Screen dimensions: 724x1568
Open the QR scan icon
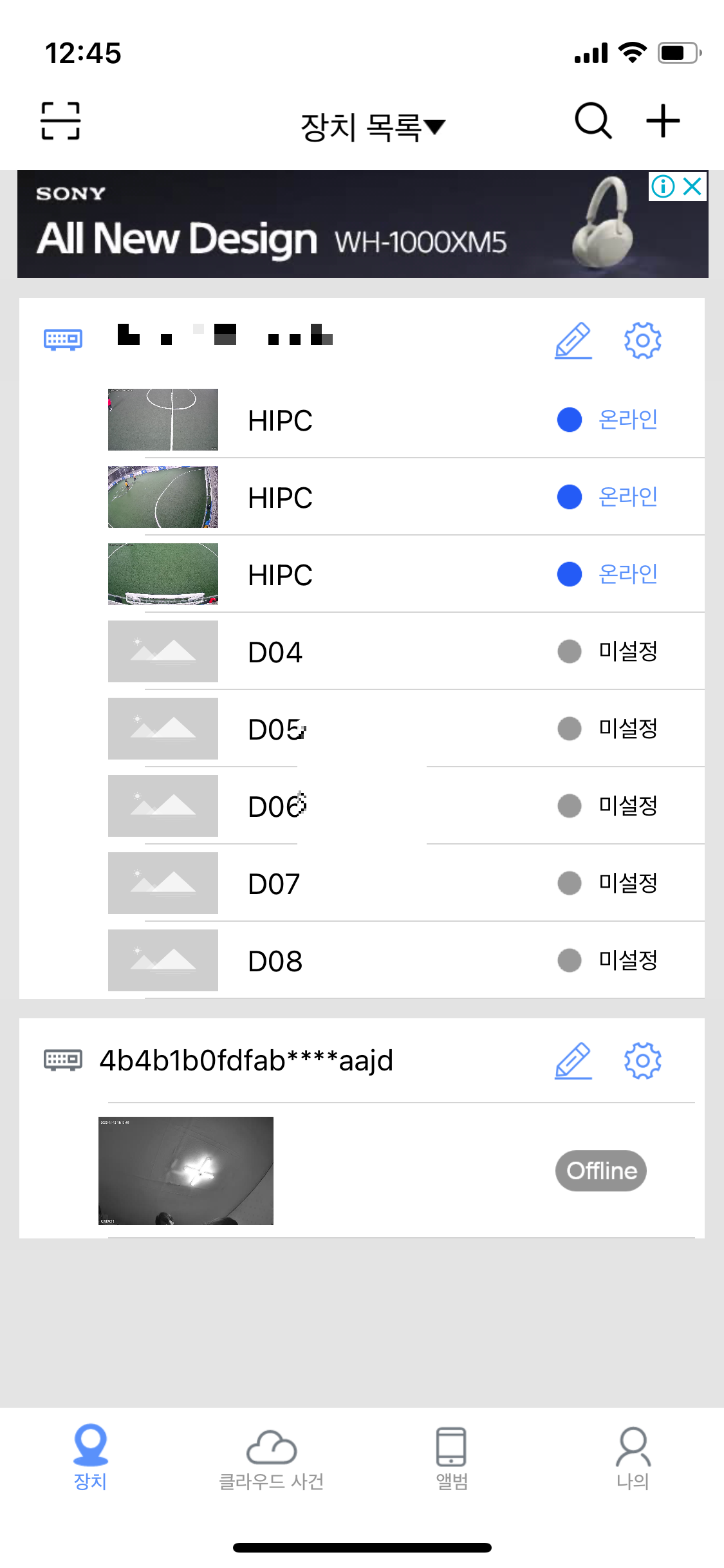[60, 120]
